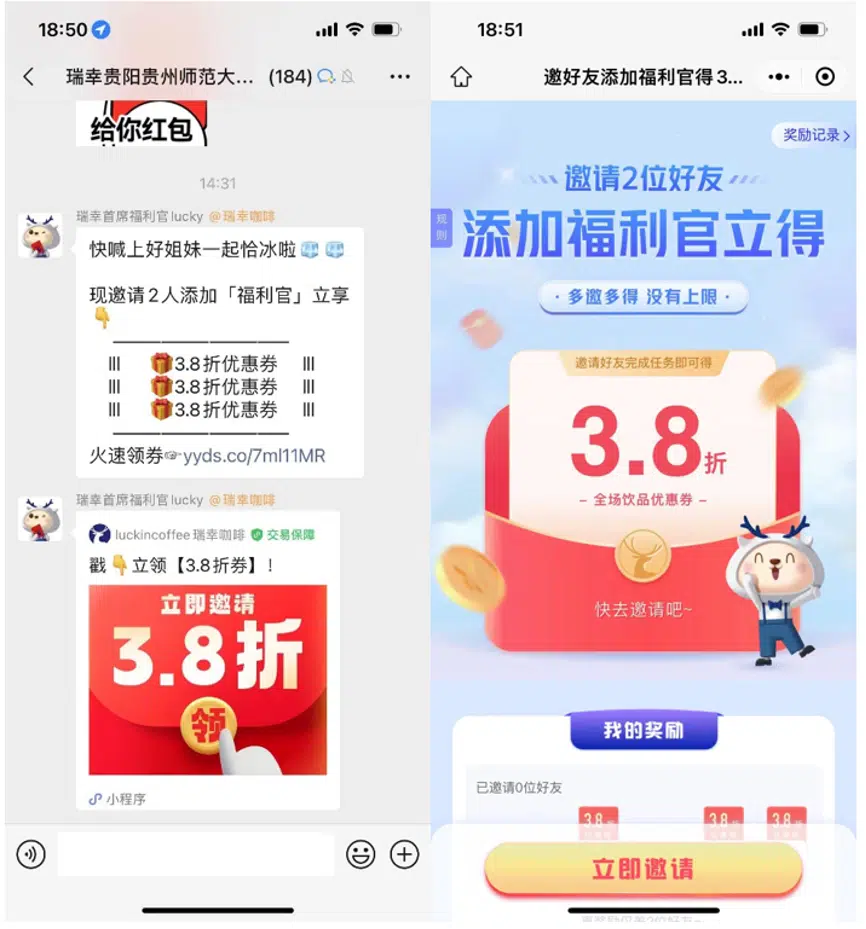Viewport: 866px width, 929px height.
Task: Focus the chat message input field
Action: 195,854
